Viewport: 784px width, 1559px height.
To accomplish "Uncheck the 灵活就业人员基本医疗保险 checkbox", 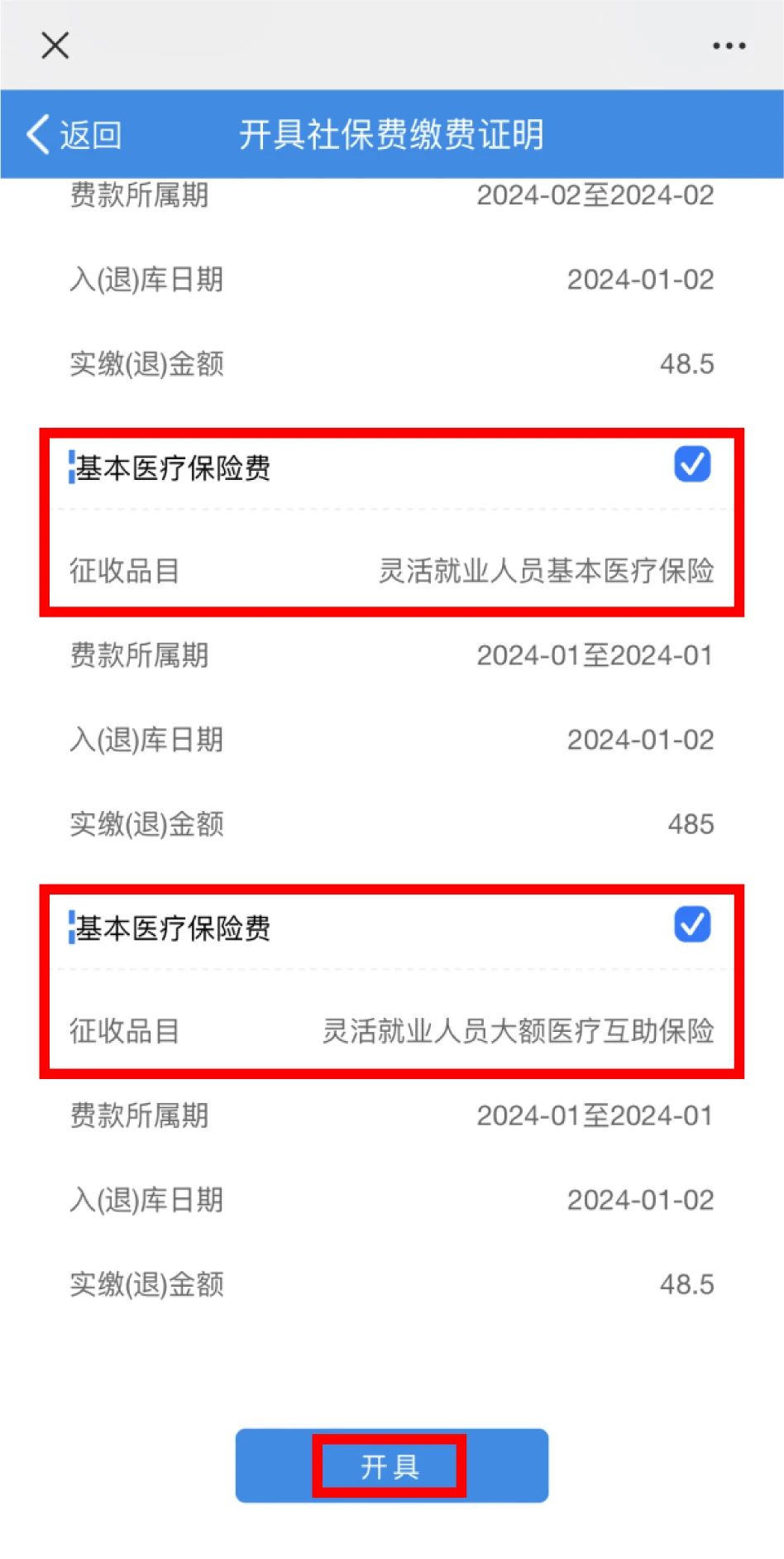I will point(692,464).
